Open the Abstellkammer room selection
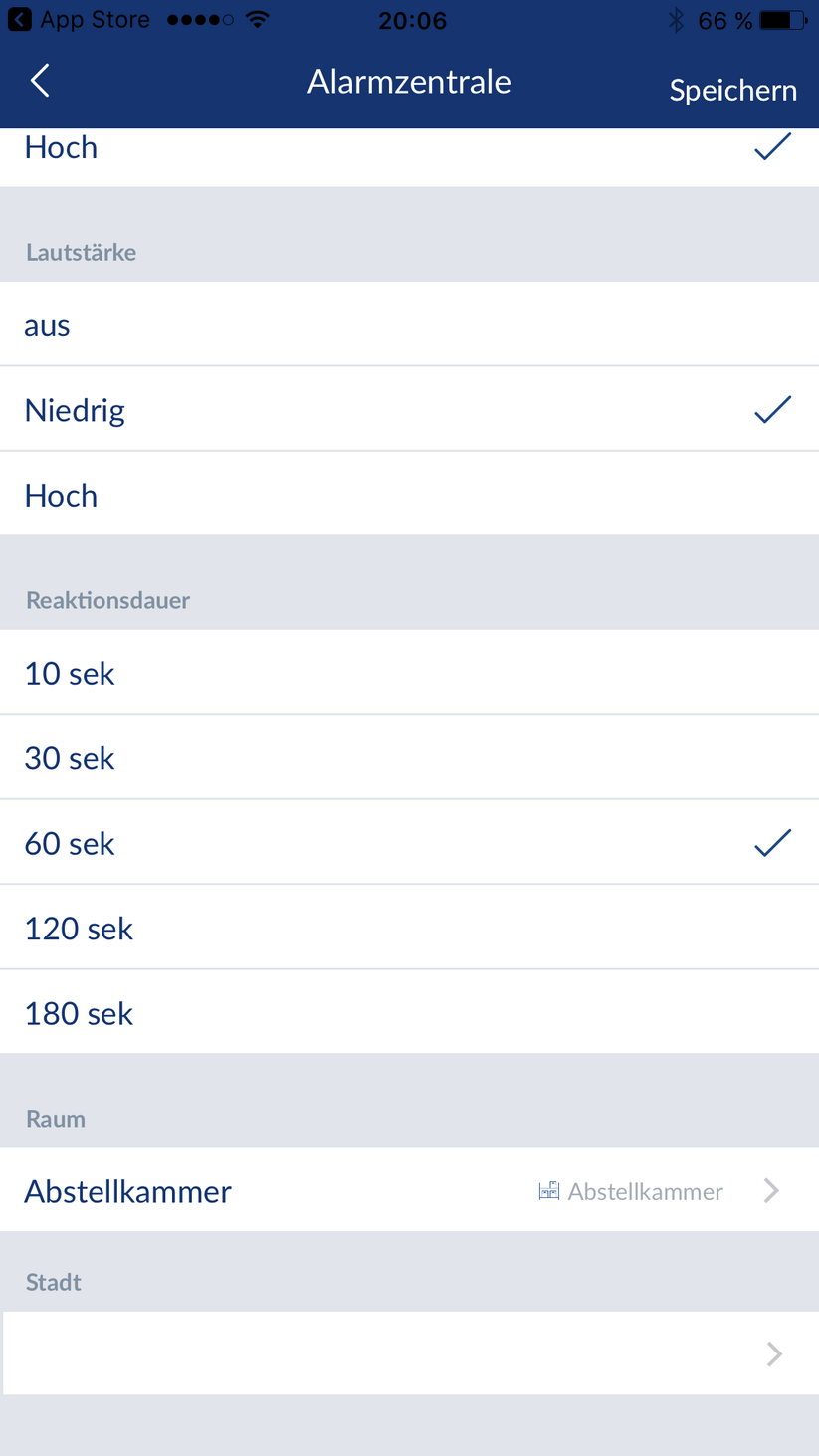This screenshot has width=819, height=1456. click(x=409, y=1191)
